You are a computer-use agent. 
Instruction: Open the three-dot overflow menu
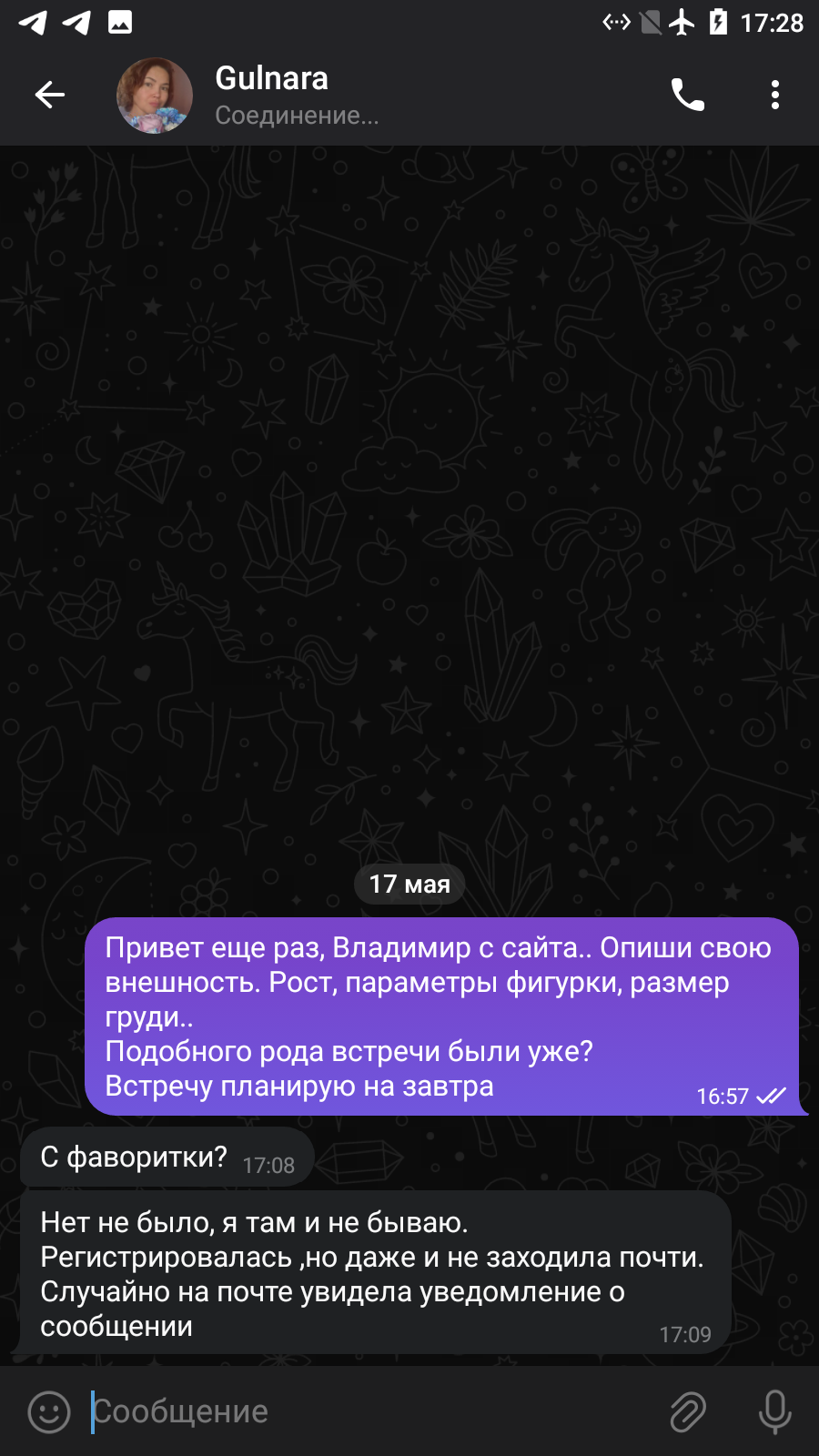pos(775,95)
